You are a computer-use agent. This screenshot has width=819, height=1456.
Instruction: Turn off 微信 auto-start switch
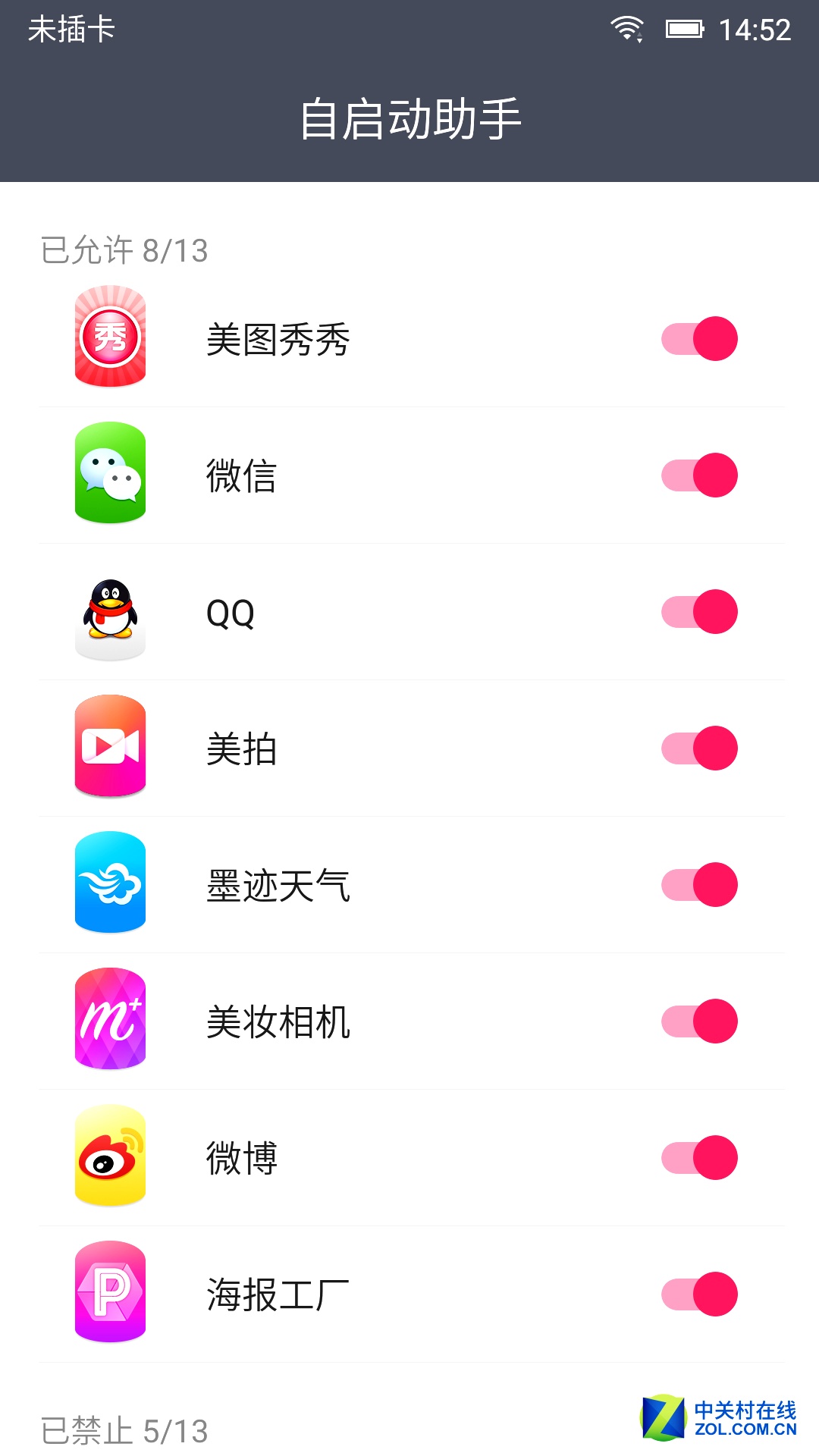point(699,475)
